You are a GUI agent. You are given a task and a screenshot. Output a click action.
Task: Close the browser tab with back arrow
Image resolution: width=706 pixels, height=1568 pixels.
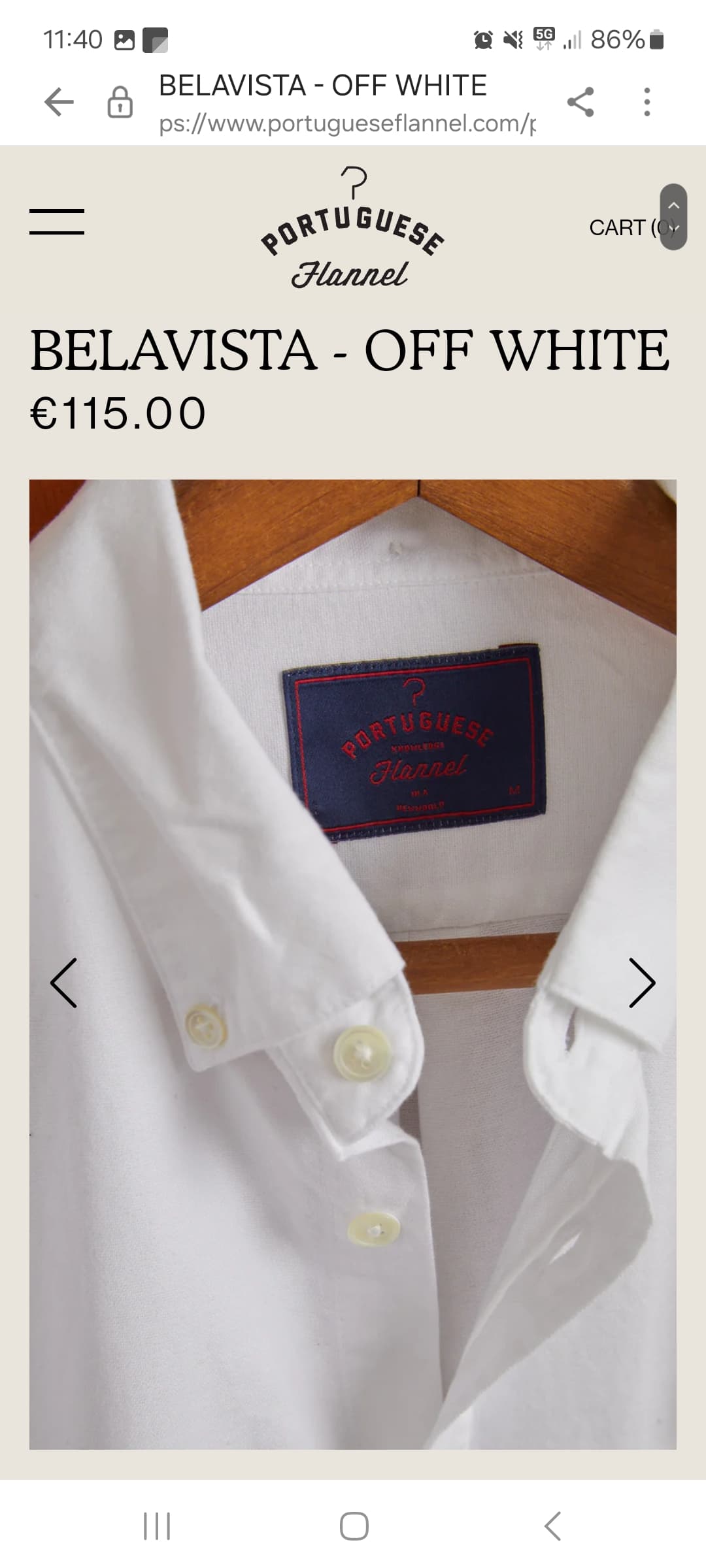tap(59, 102)
